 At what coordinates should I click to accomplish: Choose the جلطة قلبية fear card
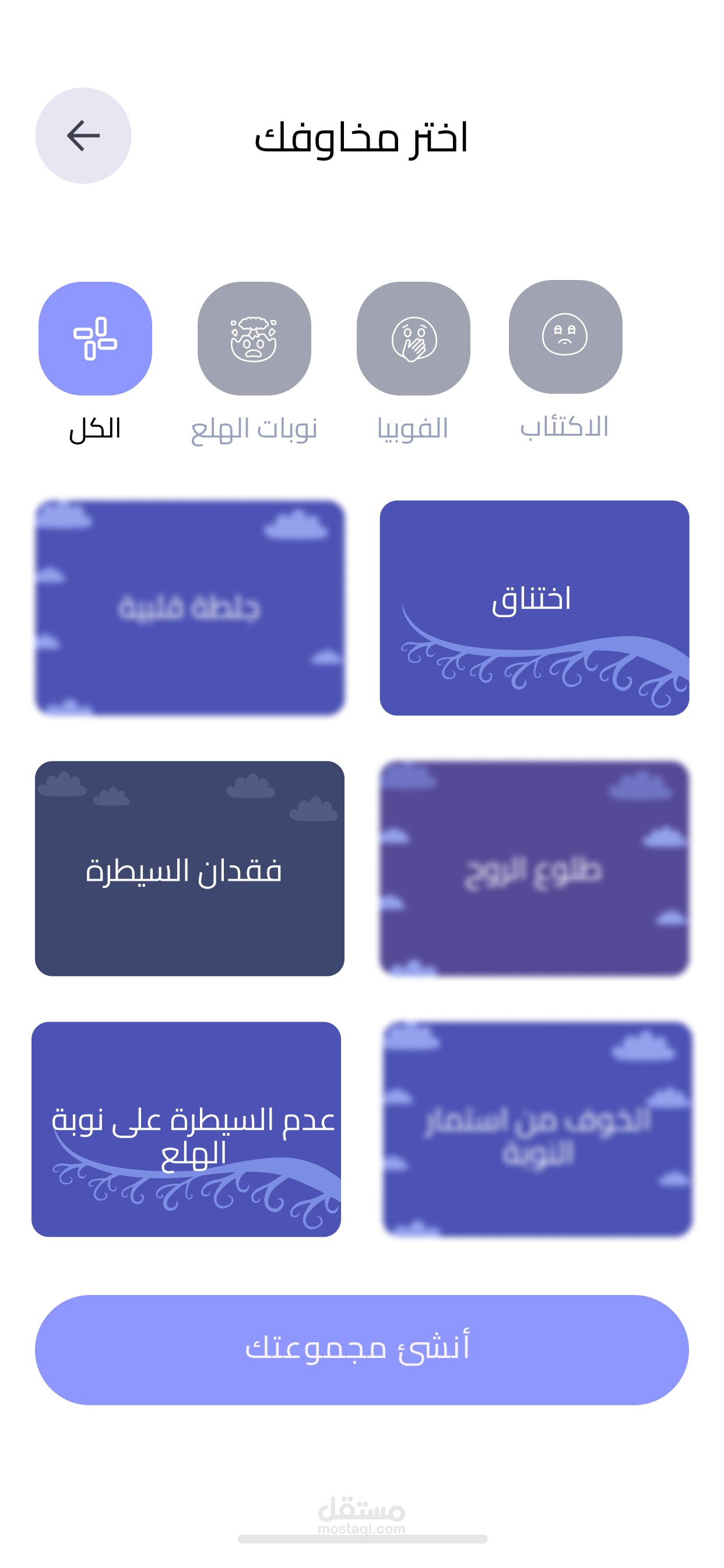(189, 607)
